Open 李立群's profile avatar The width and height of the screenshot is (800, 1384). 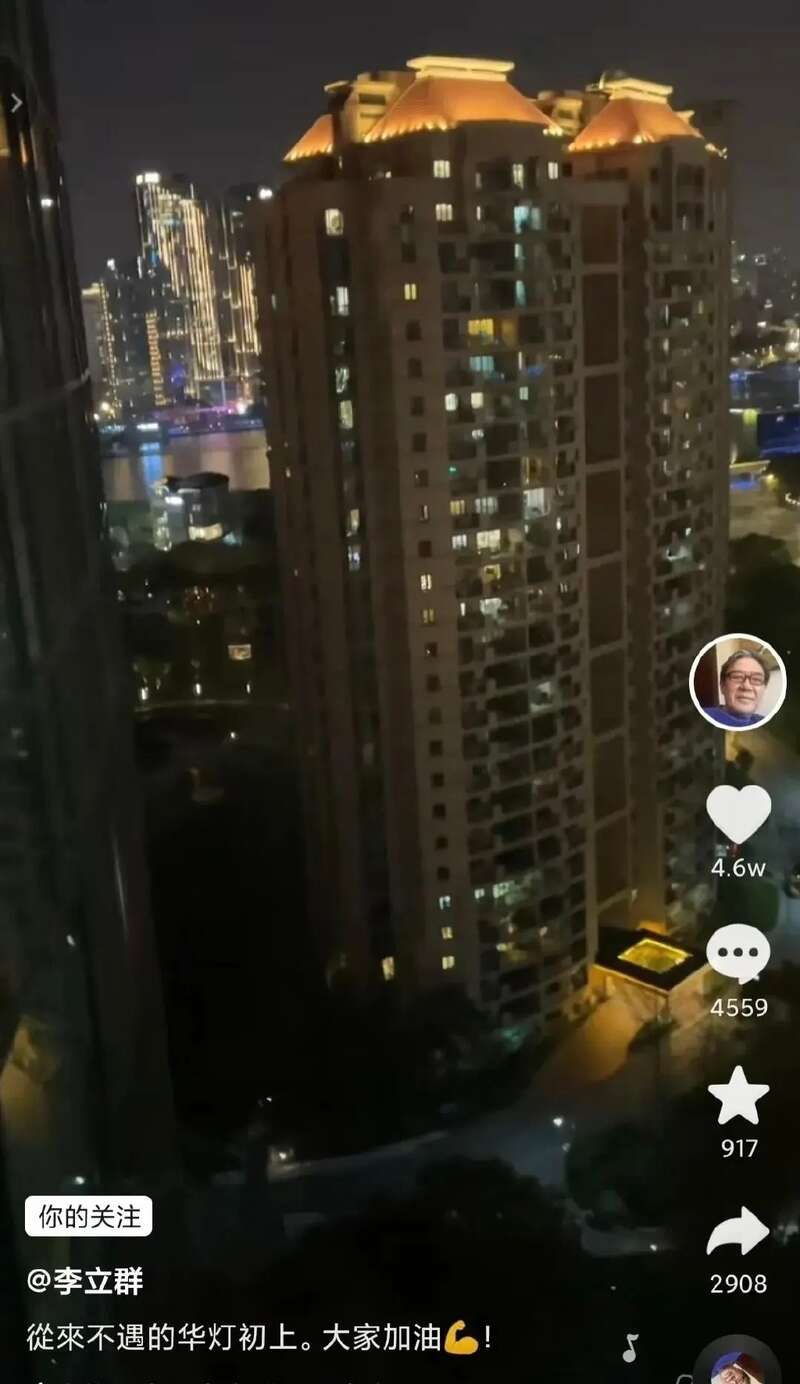point(738,683)
